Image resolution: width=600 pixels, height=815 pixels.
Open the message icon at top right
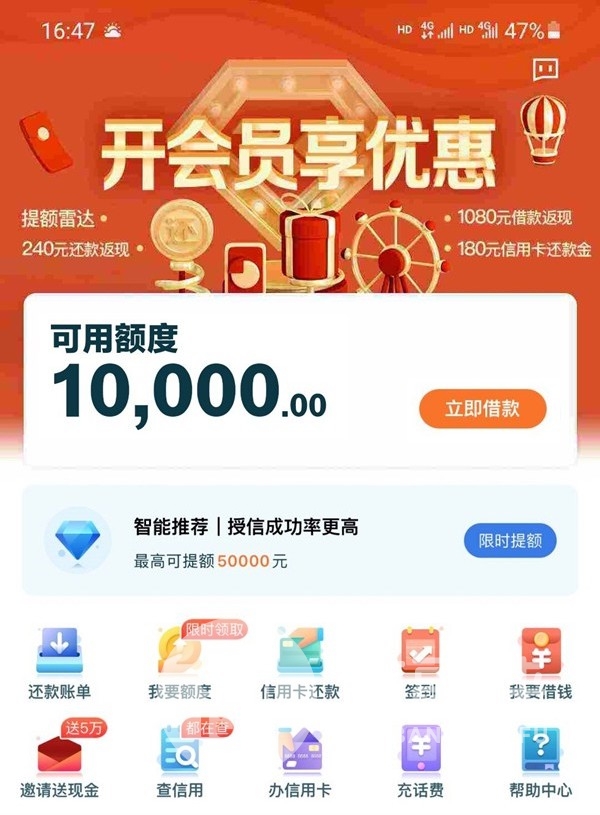pos(545,70)
